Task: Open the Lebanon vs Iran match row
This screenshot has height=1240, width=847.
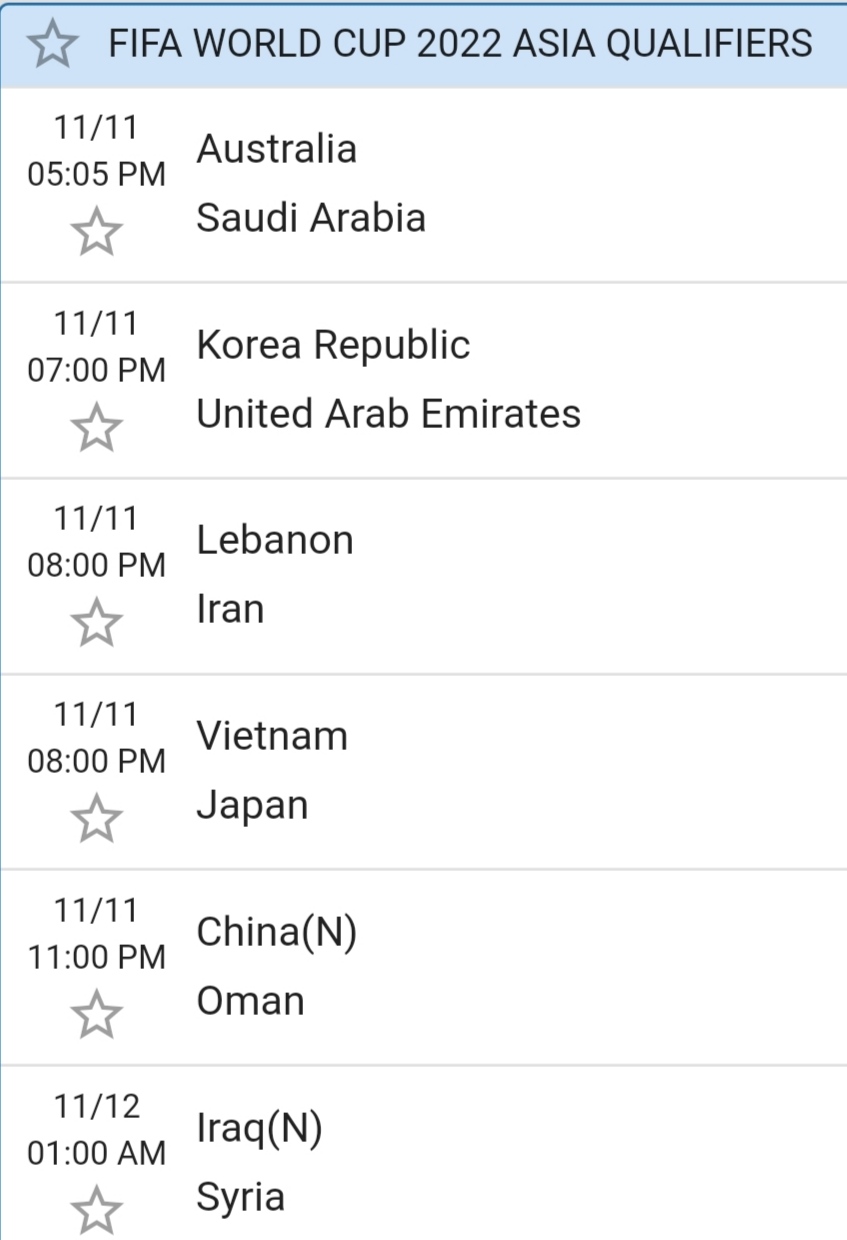Action: 450,575
